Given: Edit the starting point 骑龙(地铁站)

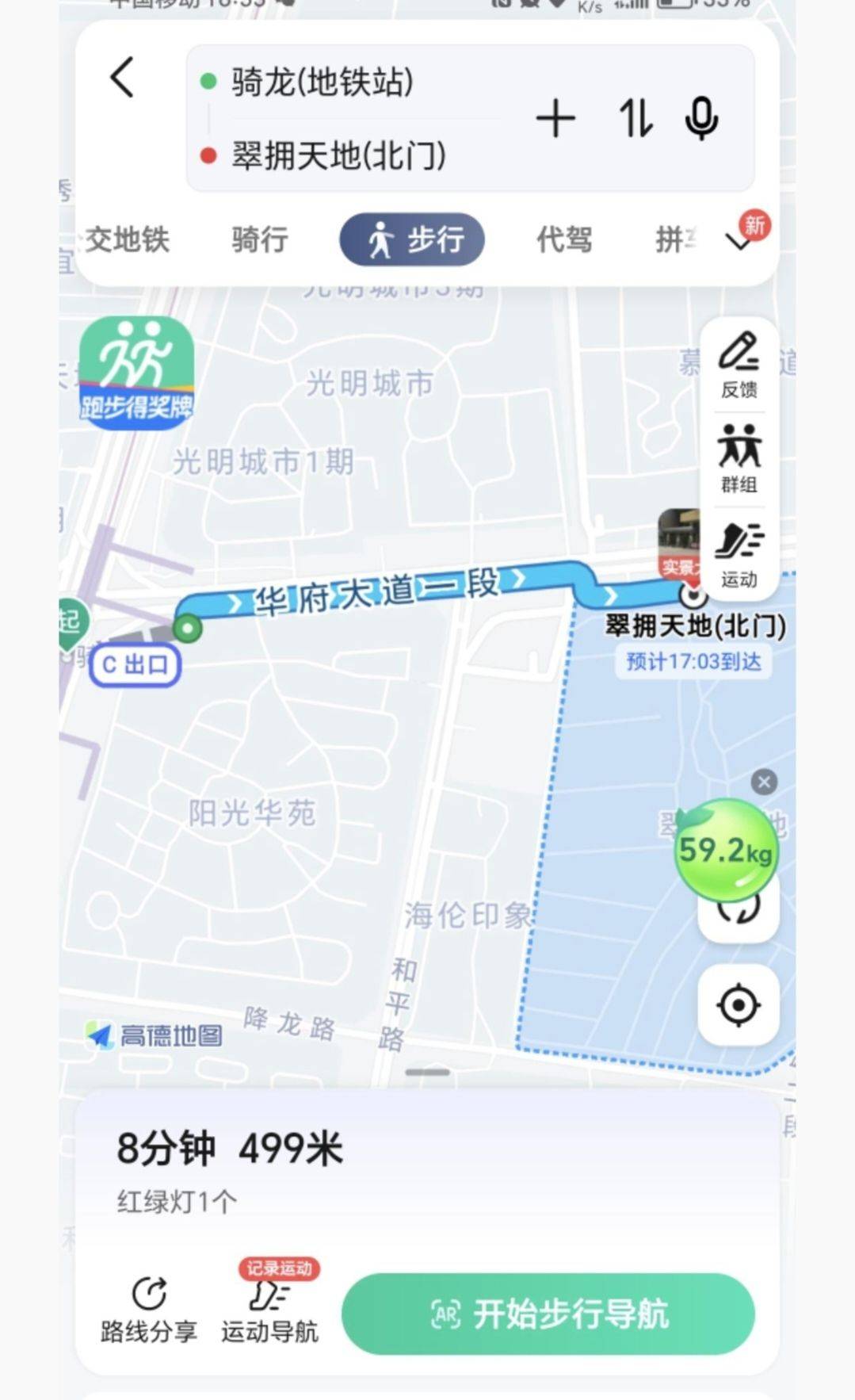Looking at the screenshot, I should 323,82.
